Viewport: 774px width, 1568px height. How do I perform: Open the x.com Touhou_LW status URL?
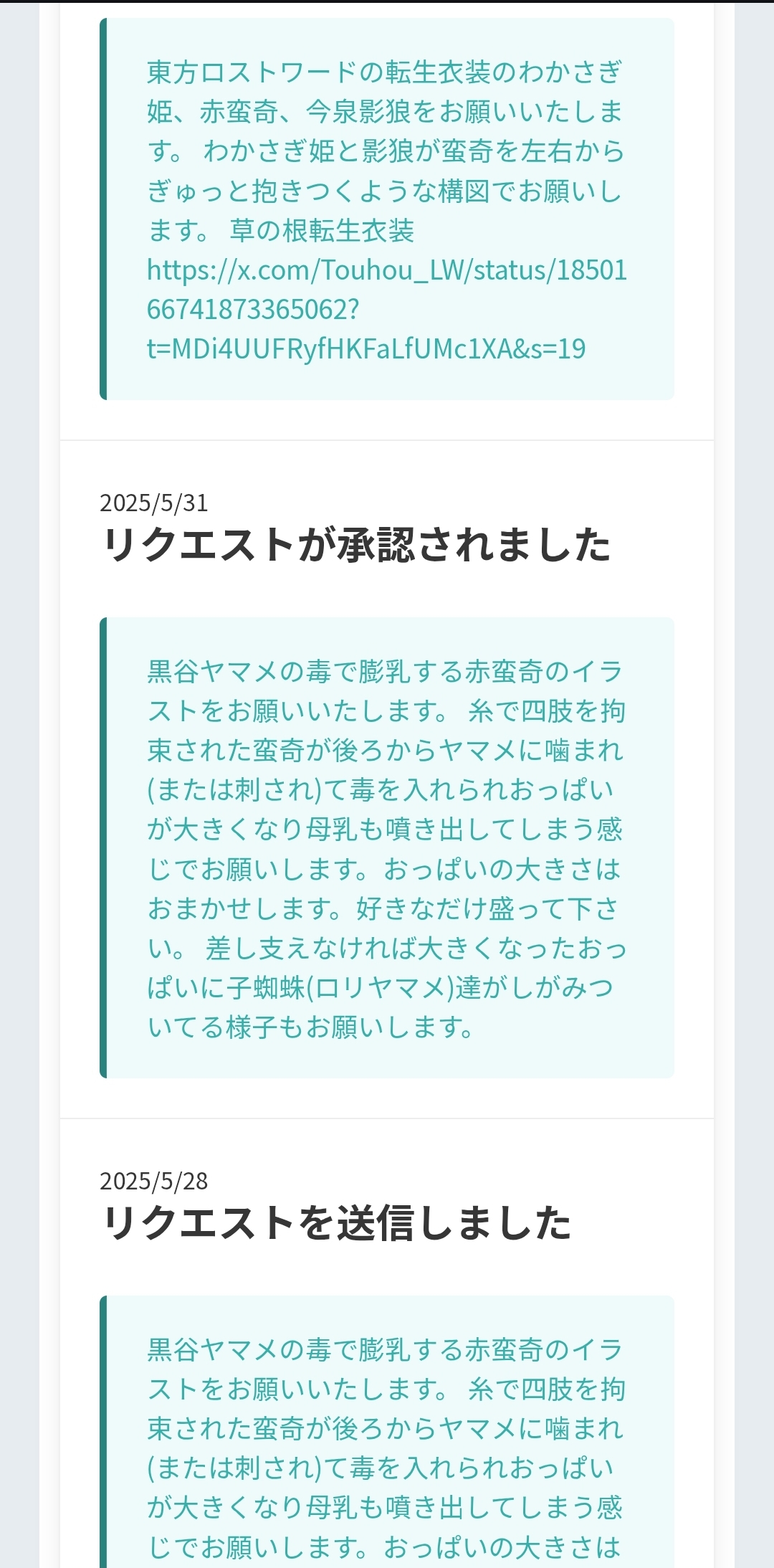pyautogui.click(x=387, y=309)
